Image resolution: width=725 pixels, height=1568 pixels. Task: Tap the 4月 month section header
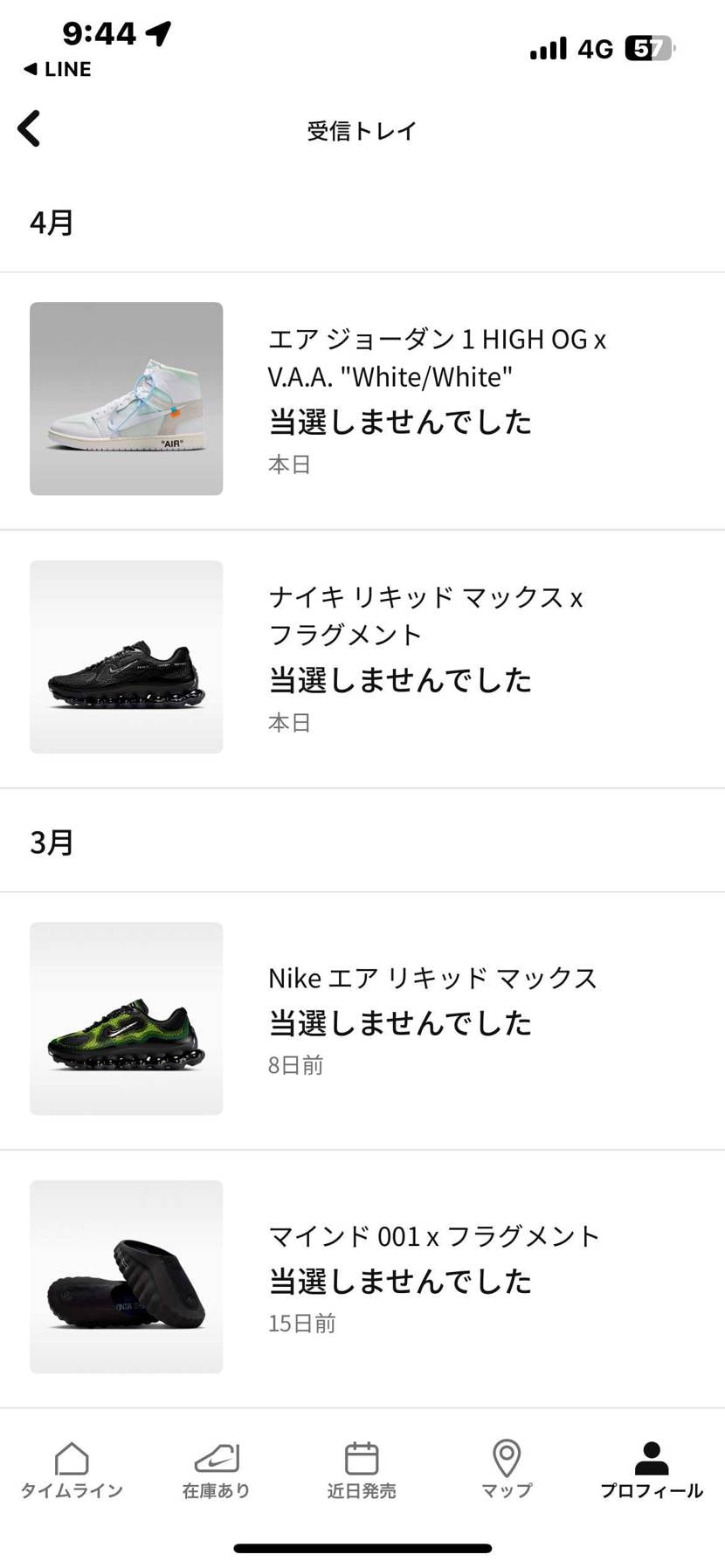52,223
